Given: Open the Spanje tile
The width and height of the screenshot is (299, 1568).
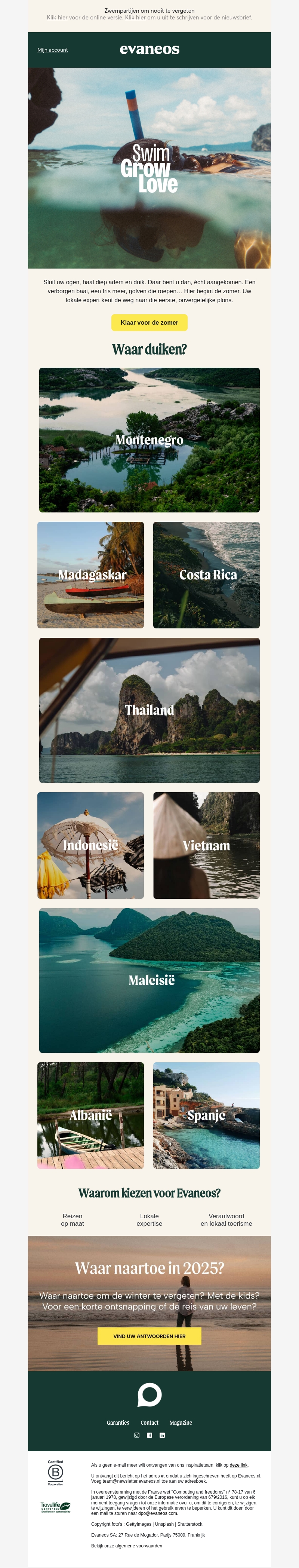Looking at the screenshot, I should tap(206, 1115).
